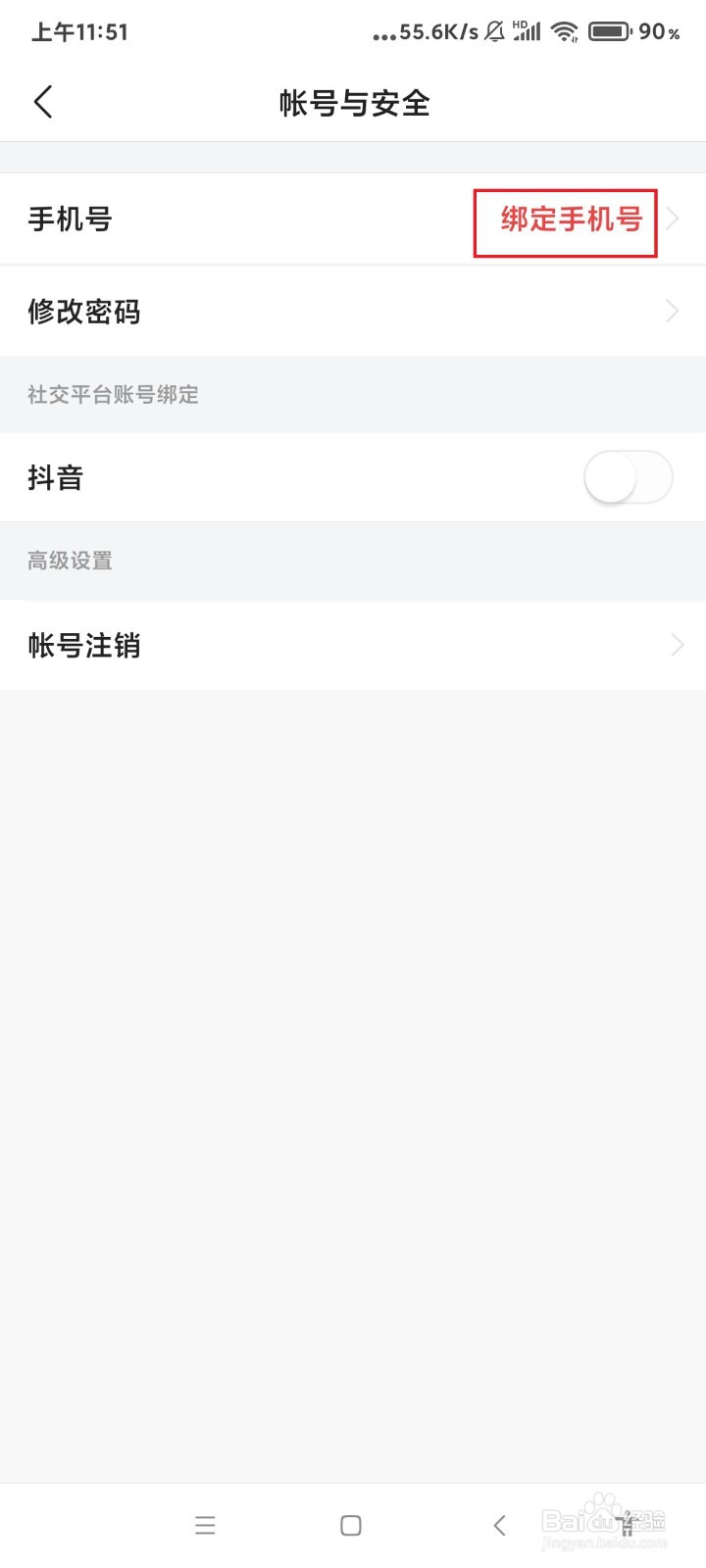
Task: Open 修改密码 using its right arrow
Action: (x=673, y=311)
